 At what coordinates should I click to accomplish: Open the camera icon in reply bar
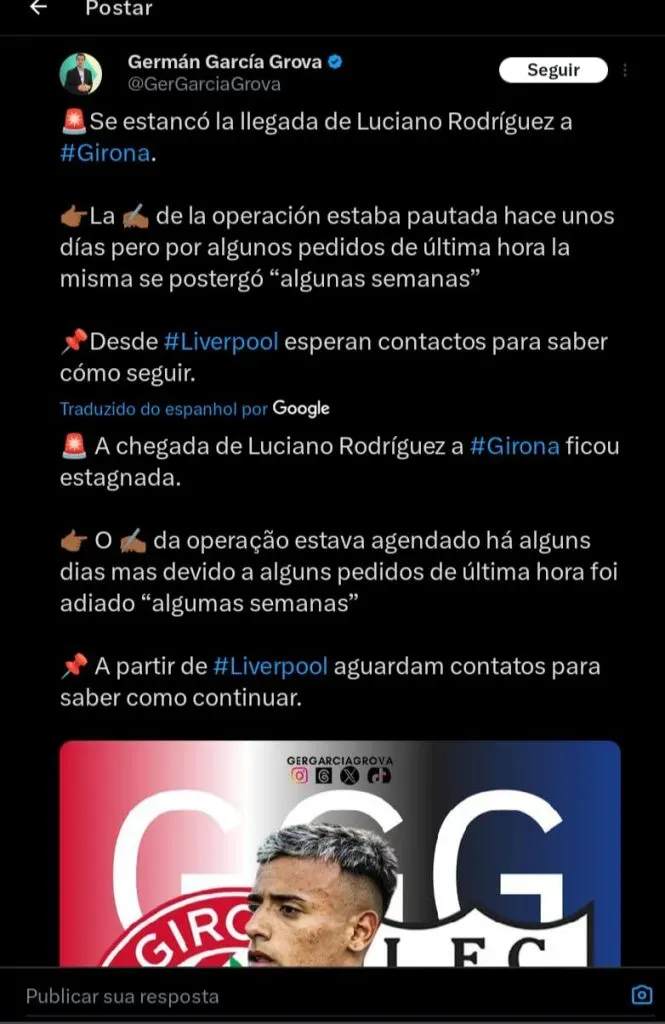tap(642, 995)
